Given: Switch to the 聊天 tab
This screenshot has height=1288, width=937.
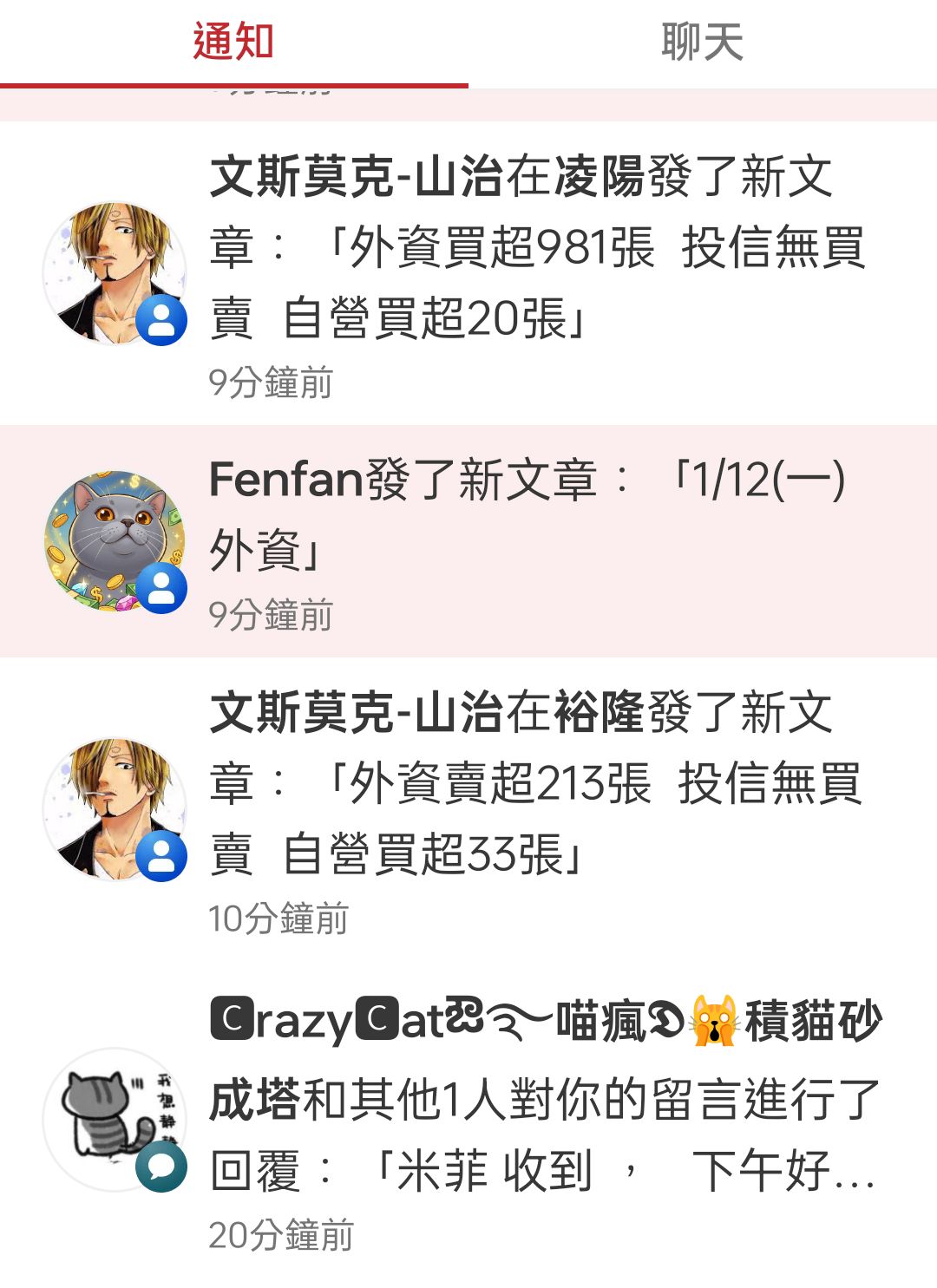Looking at the screenshot, I should [x=702, y=42].
